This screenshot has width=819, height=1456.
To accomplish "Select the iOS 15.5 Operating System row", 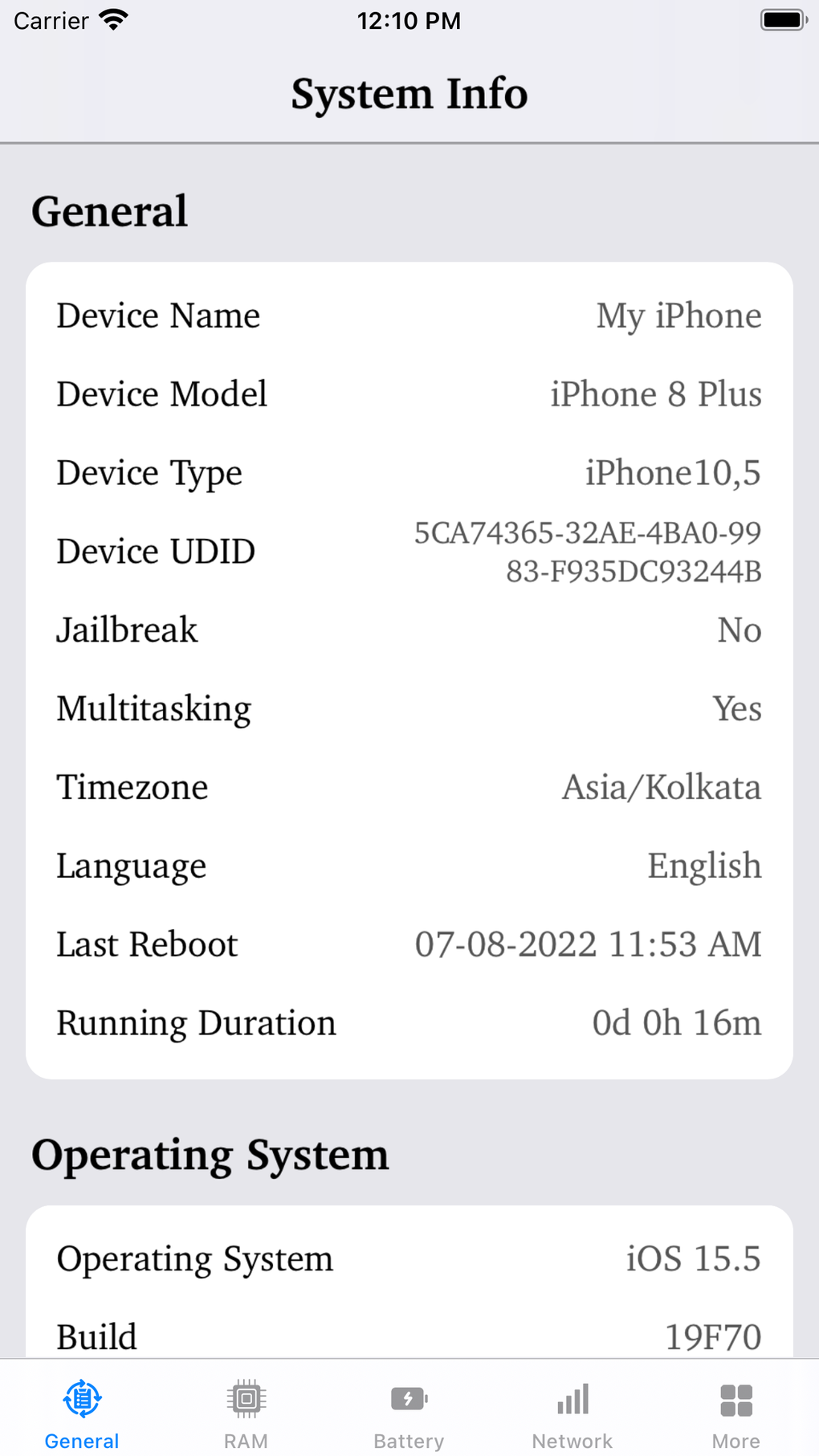I will [x=409, y=1258].
